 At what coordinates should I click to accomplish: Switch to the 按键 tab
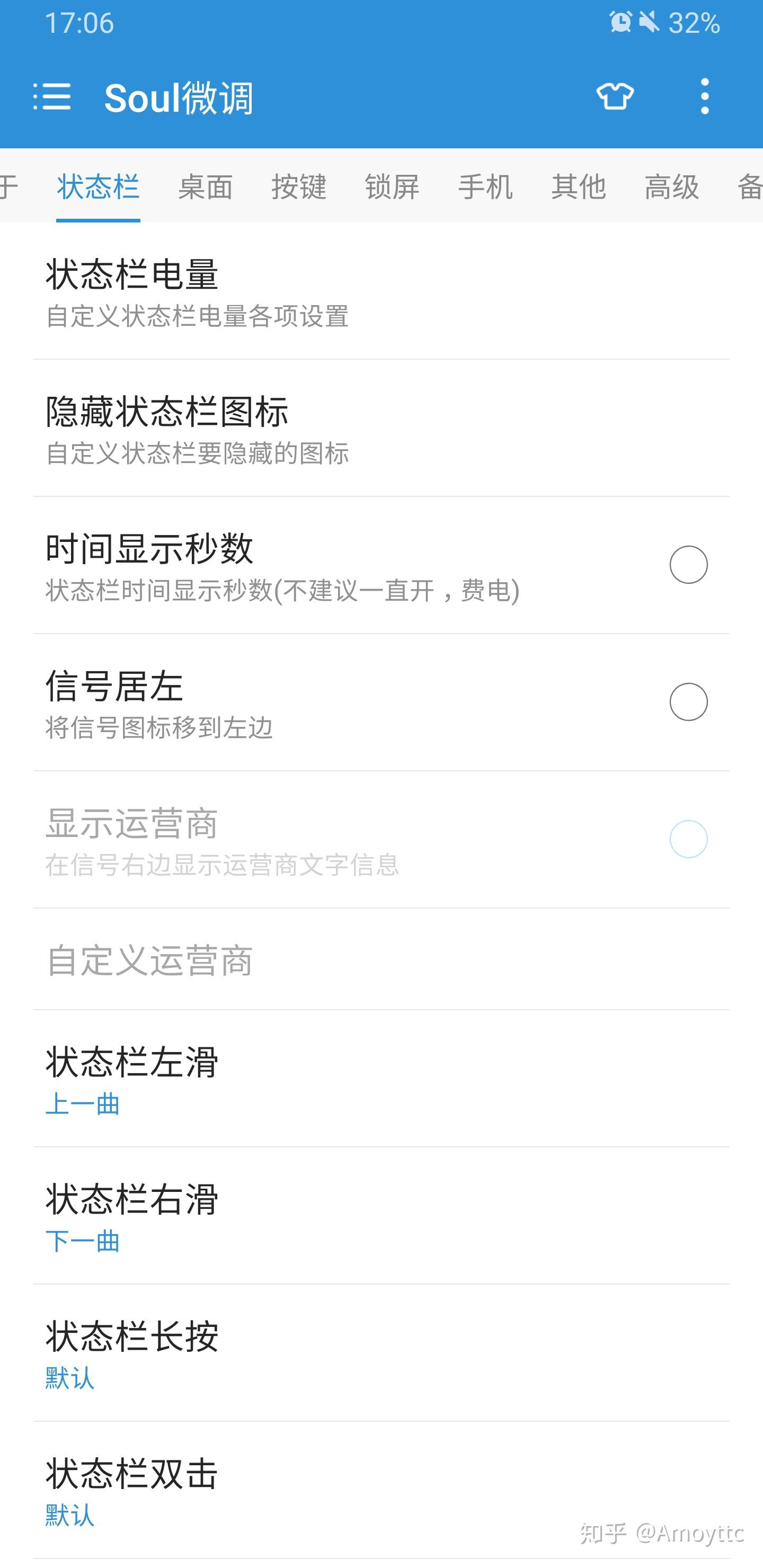299,186
